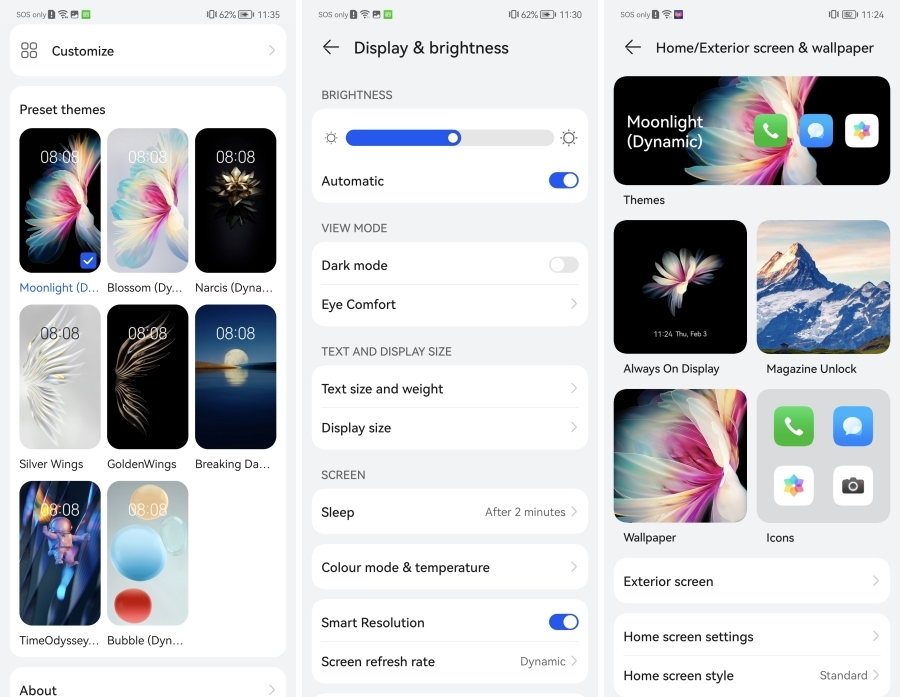Change the Sleep timeout
Viewport: 900px width, 697px height.
tap(449, 512)
